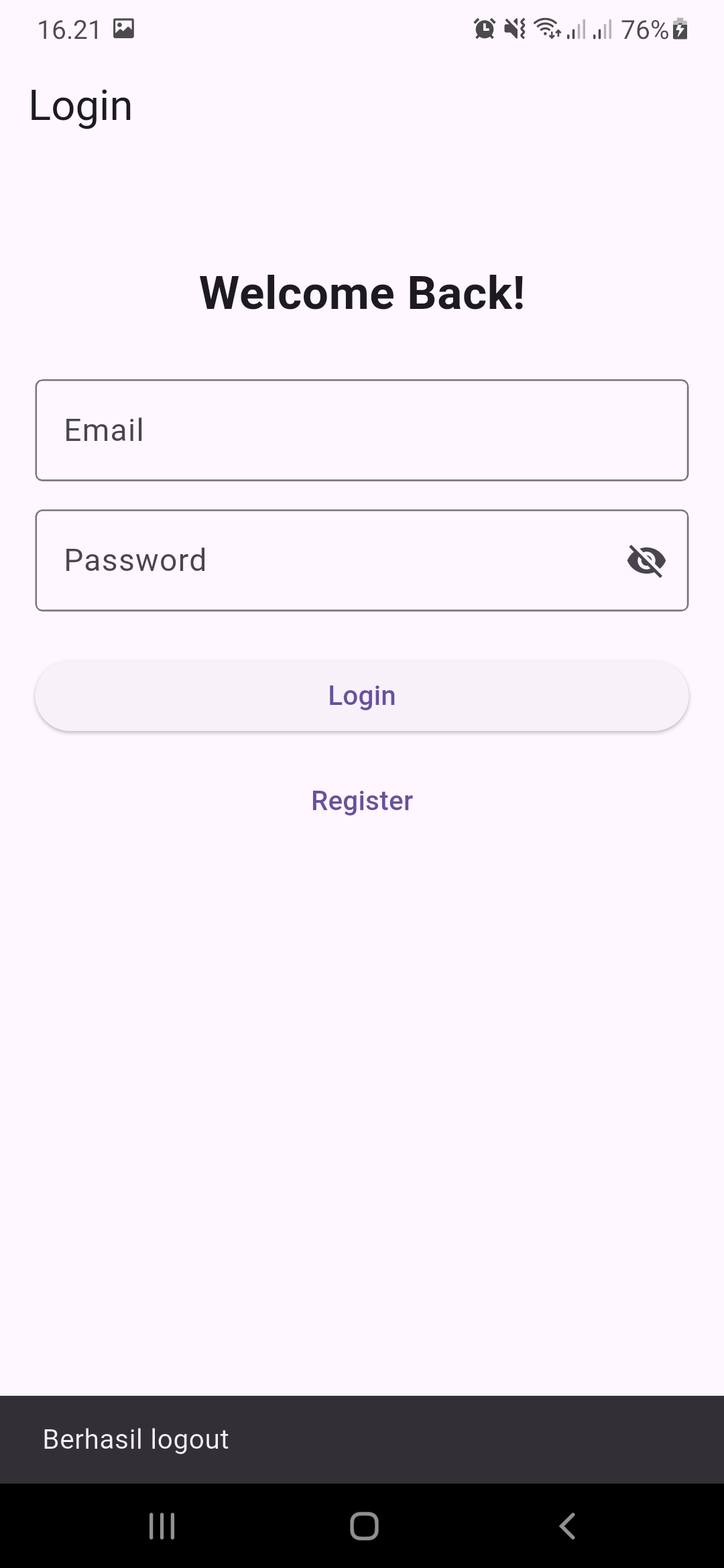This screenshot has height=1568, width=724.
Task: Open recent apps from navigation bar
Action: click(162, 1526)
